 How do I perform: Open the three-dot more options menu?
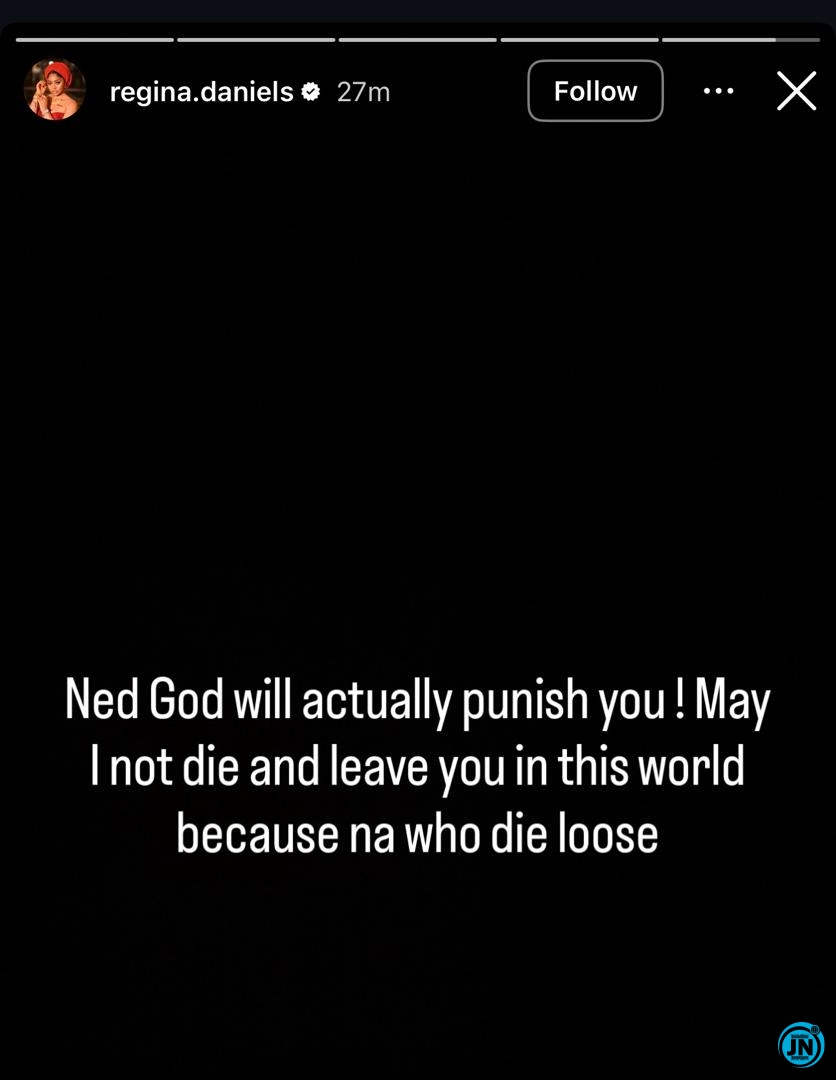tap(718, 91)
